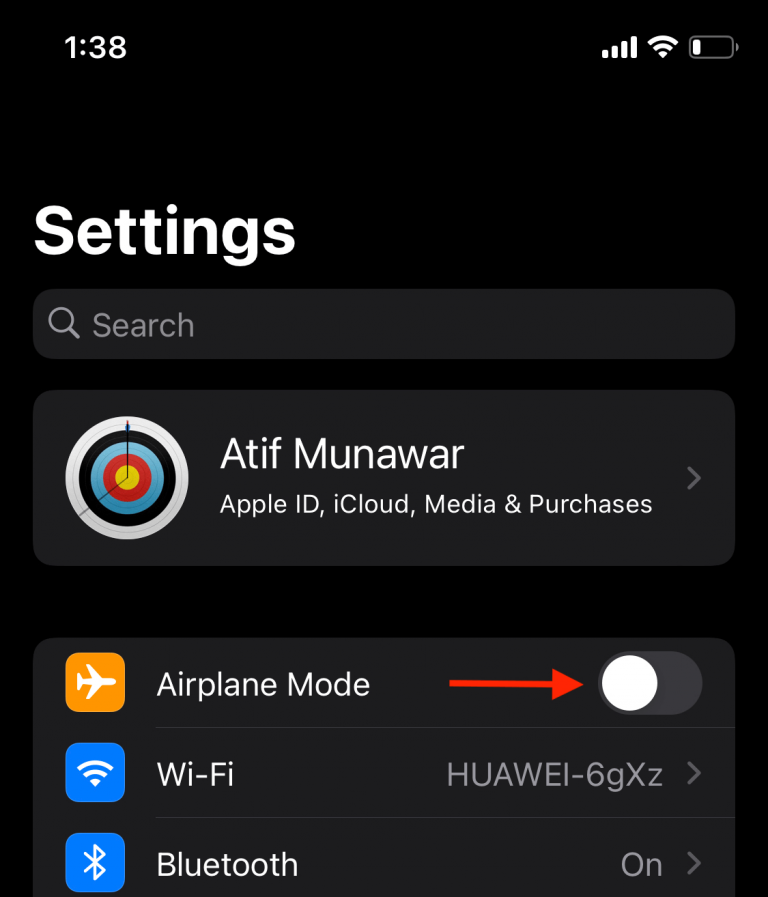Tap the Airplane Mode switch
Viewport: 768px width, 897px height.
point(650,683)
